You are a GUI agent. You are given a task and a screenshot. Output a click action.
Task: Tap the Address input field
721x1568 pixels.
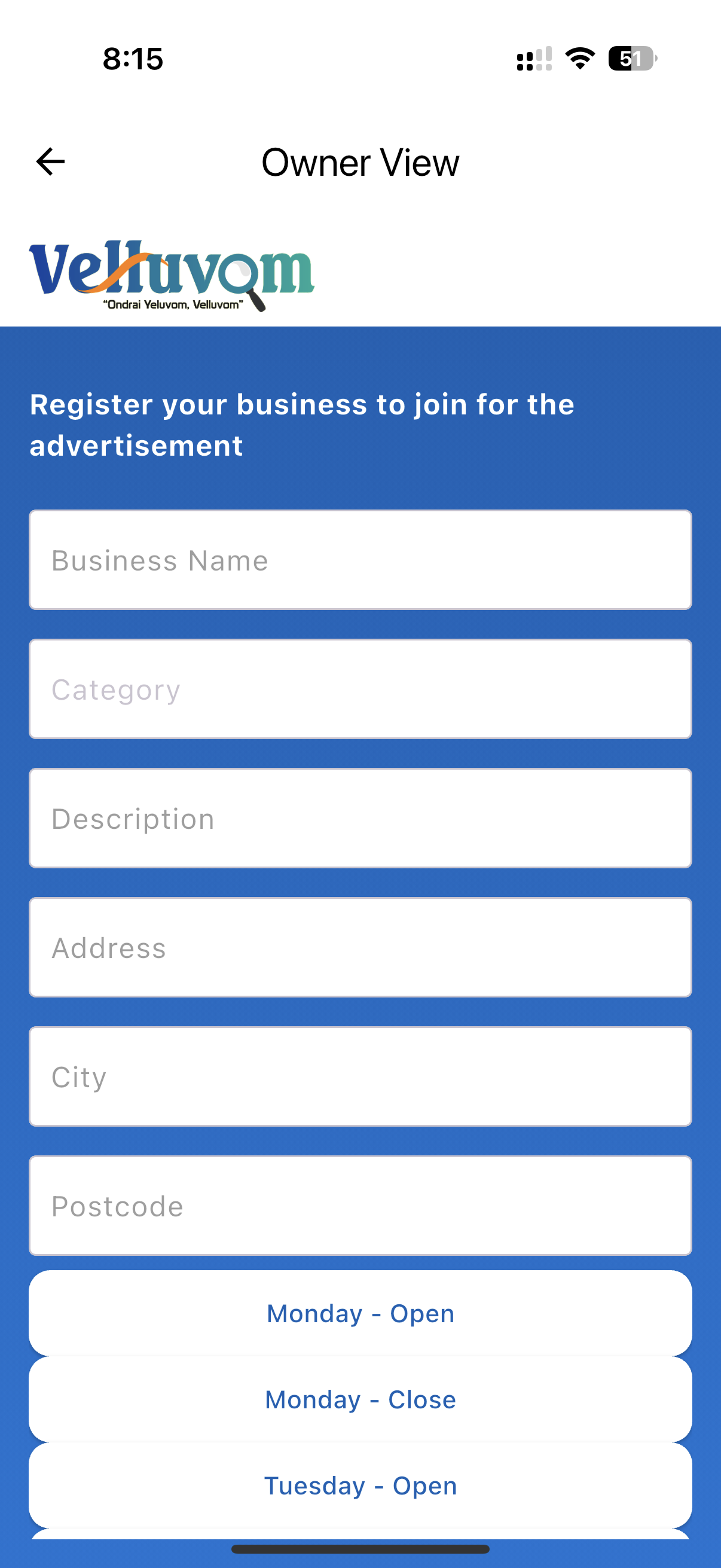tap(360, 947)
